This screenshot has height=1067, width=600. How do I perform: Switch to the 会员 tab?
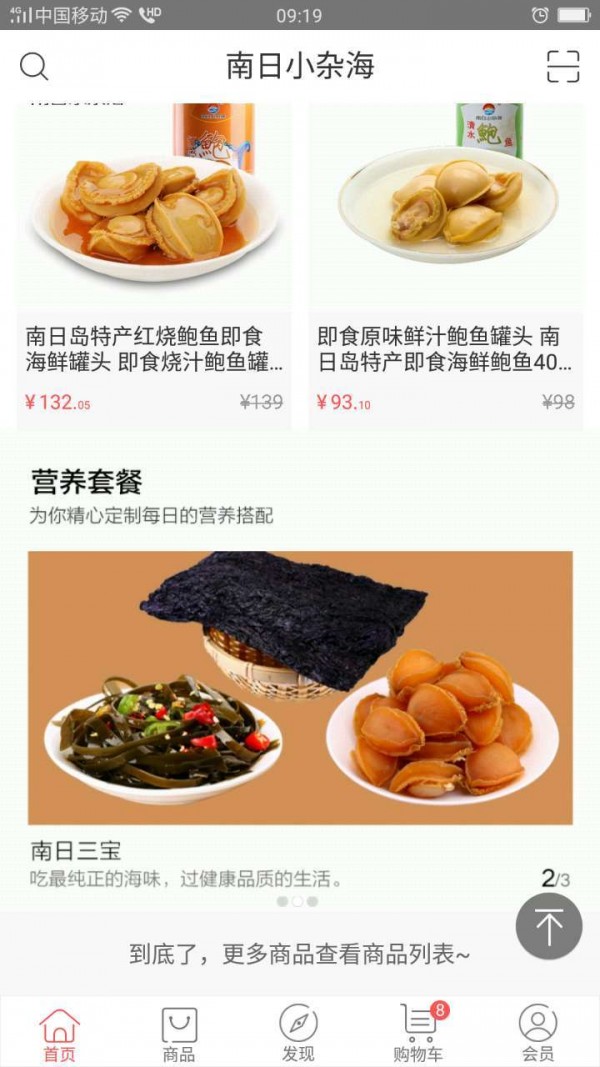pos(538,1033)
